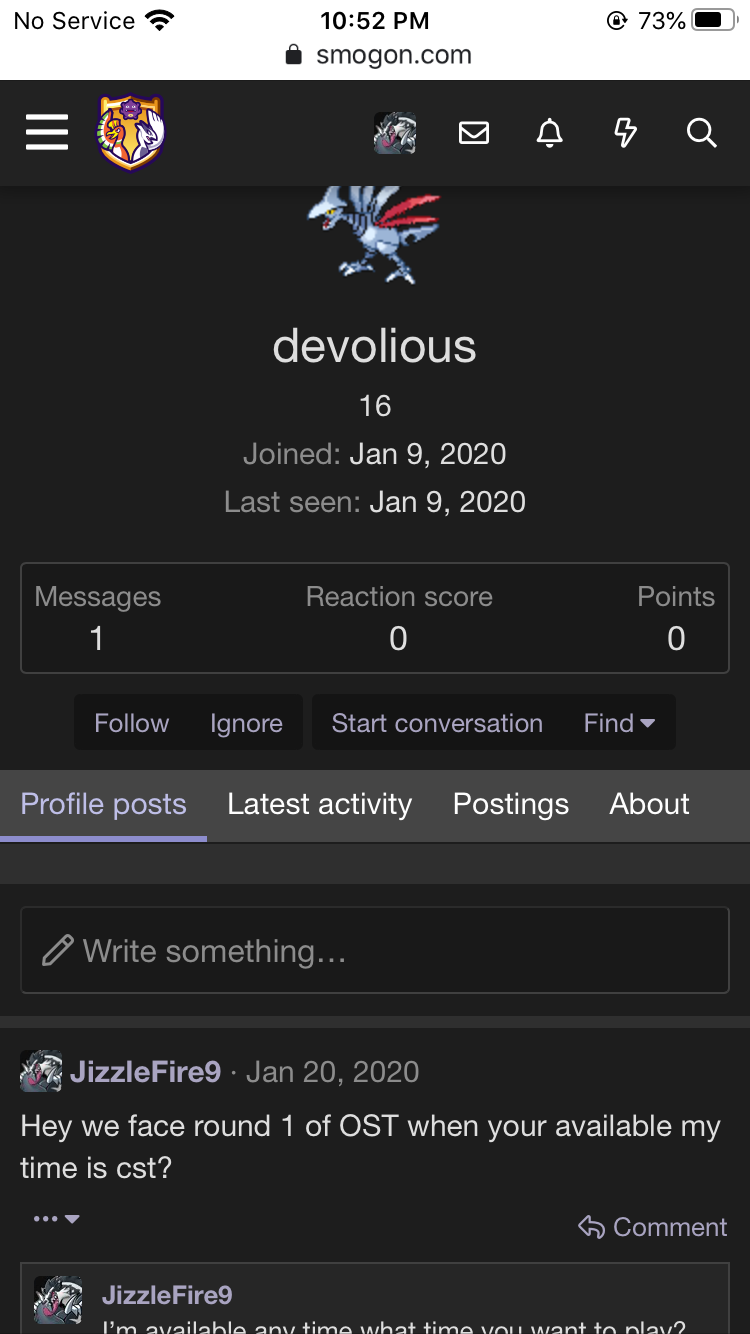
Task: Open the conversations envelope inbox
Action: click(474, 133)
